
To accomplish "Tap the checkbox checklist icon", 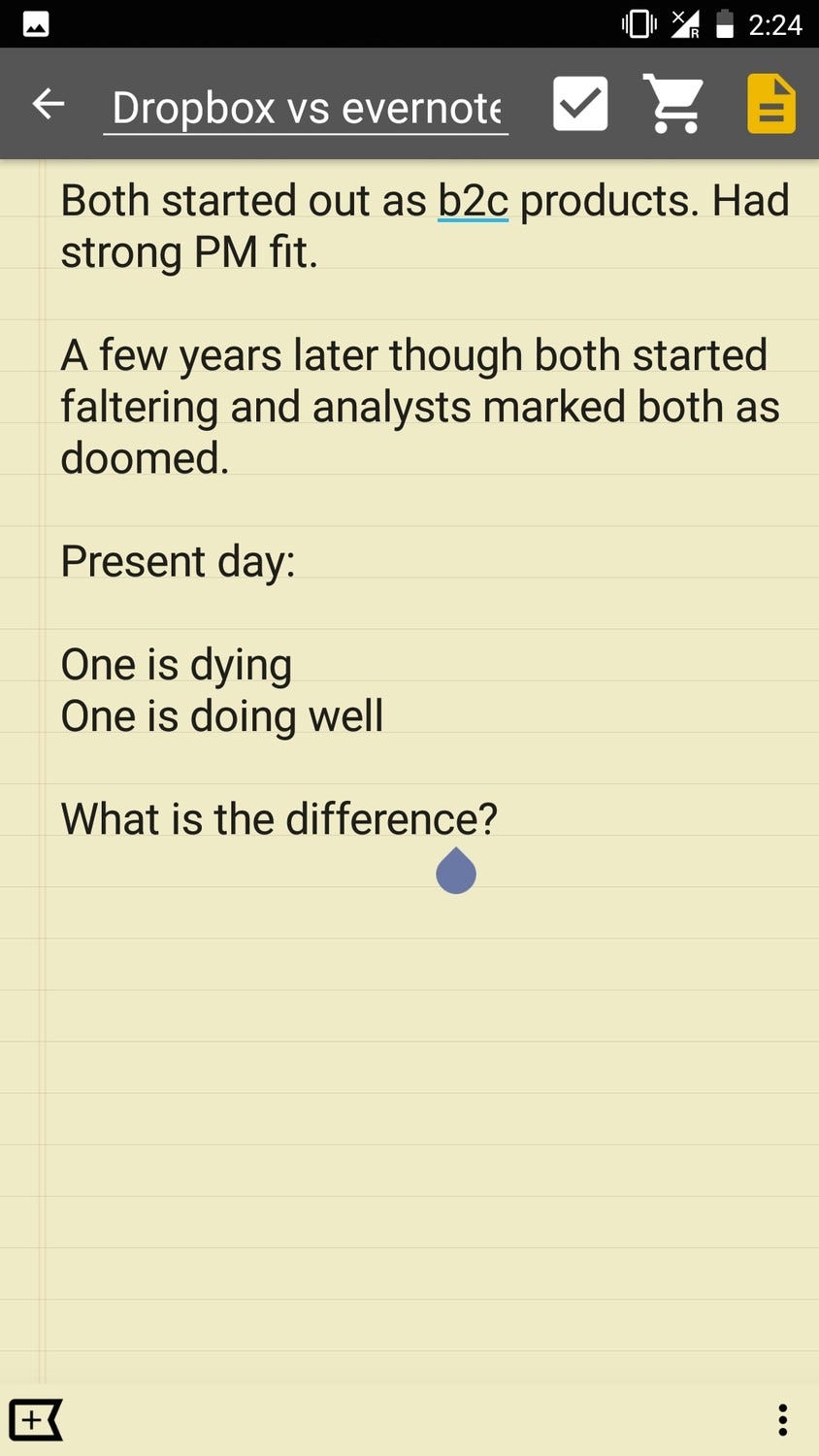I will click(580, 104).
